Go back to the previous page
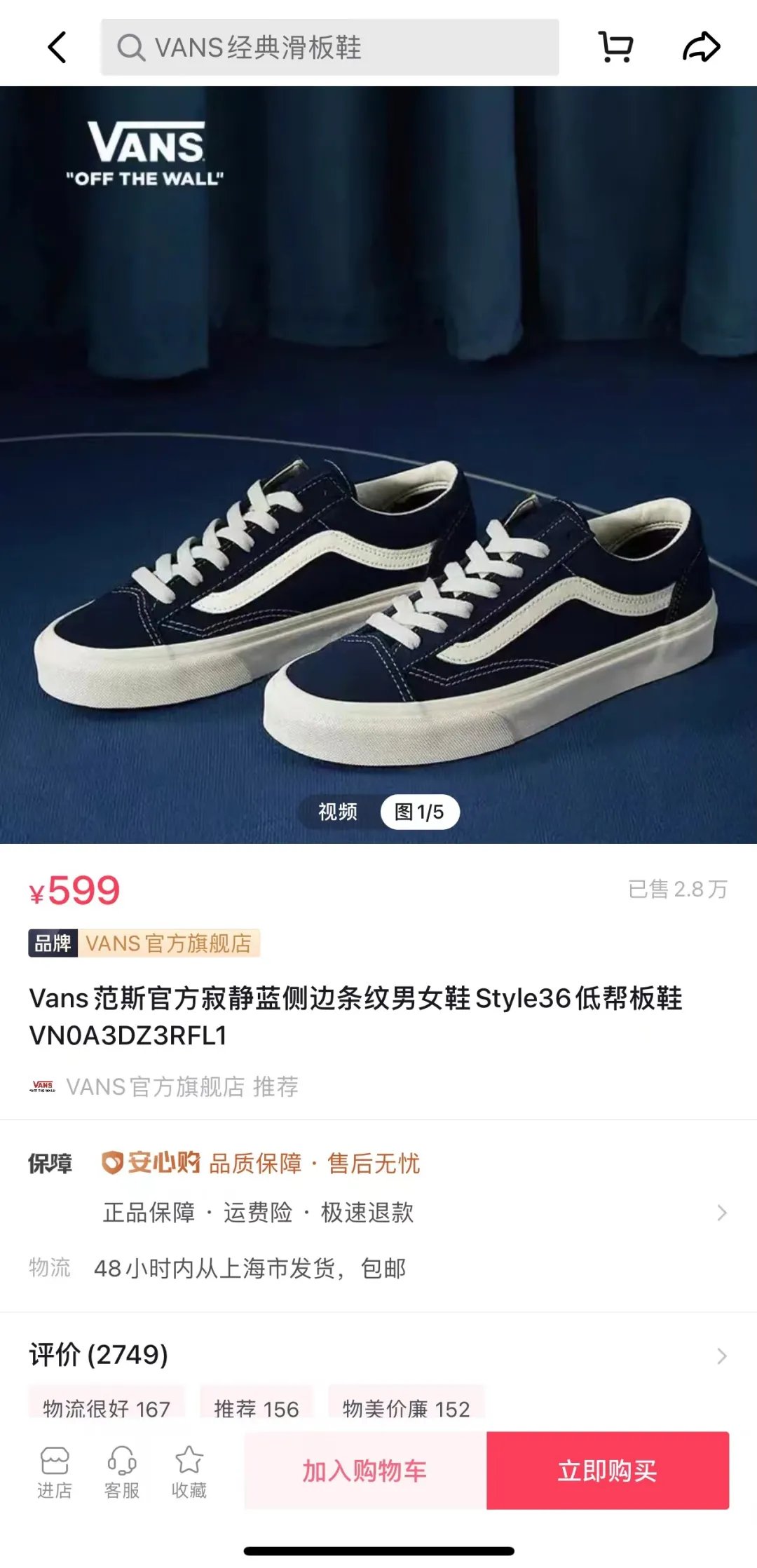 pyautogui.click(x=57, y=48)
